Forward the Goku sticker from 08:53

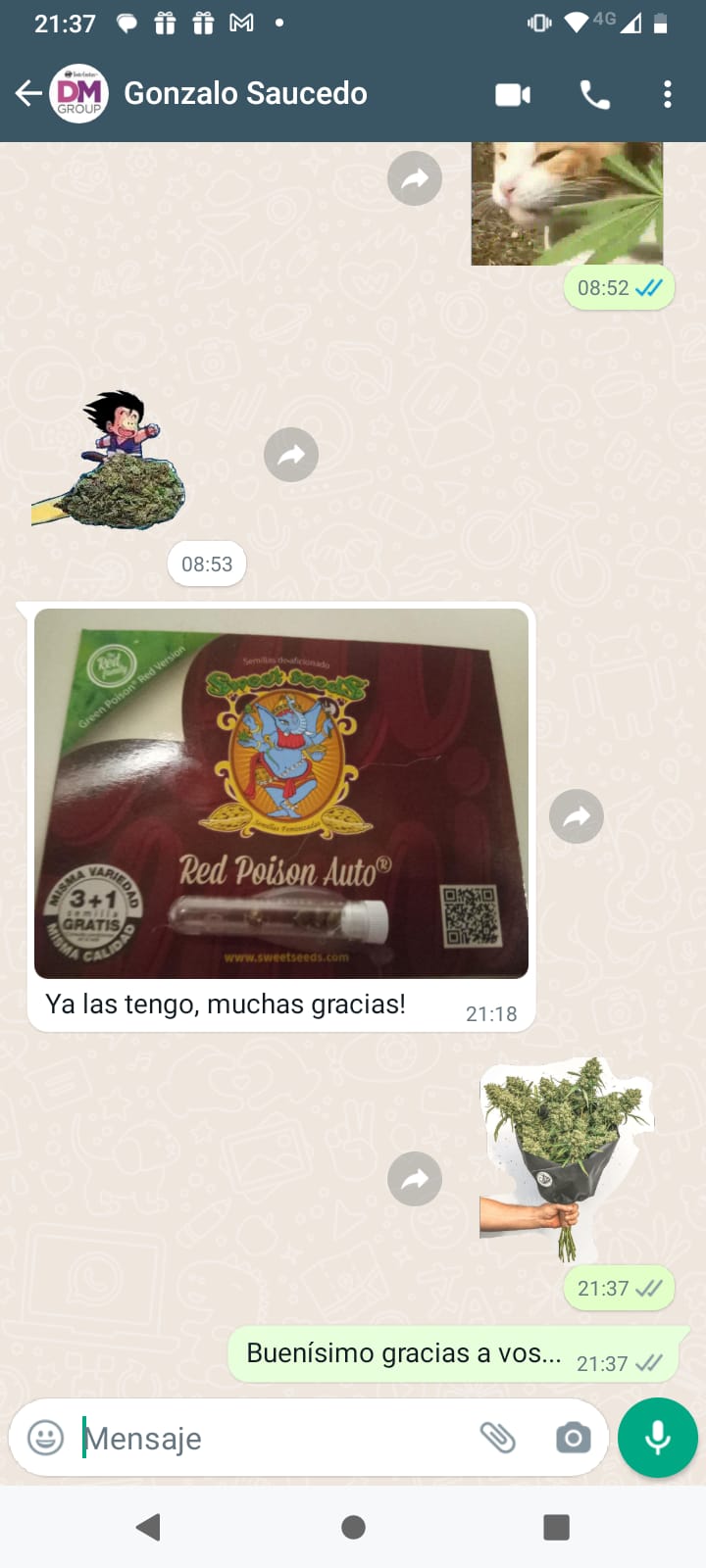click(291, 455)
